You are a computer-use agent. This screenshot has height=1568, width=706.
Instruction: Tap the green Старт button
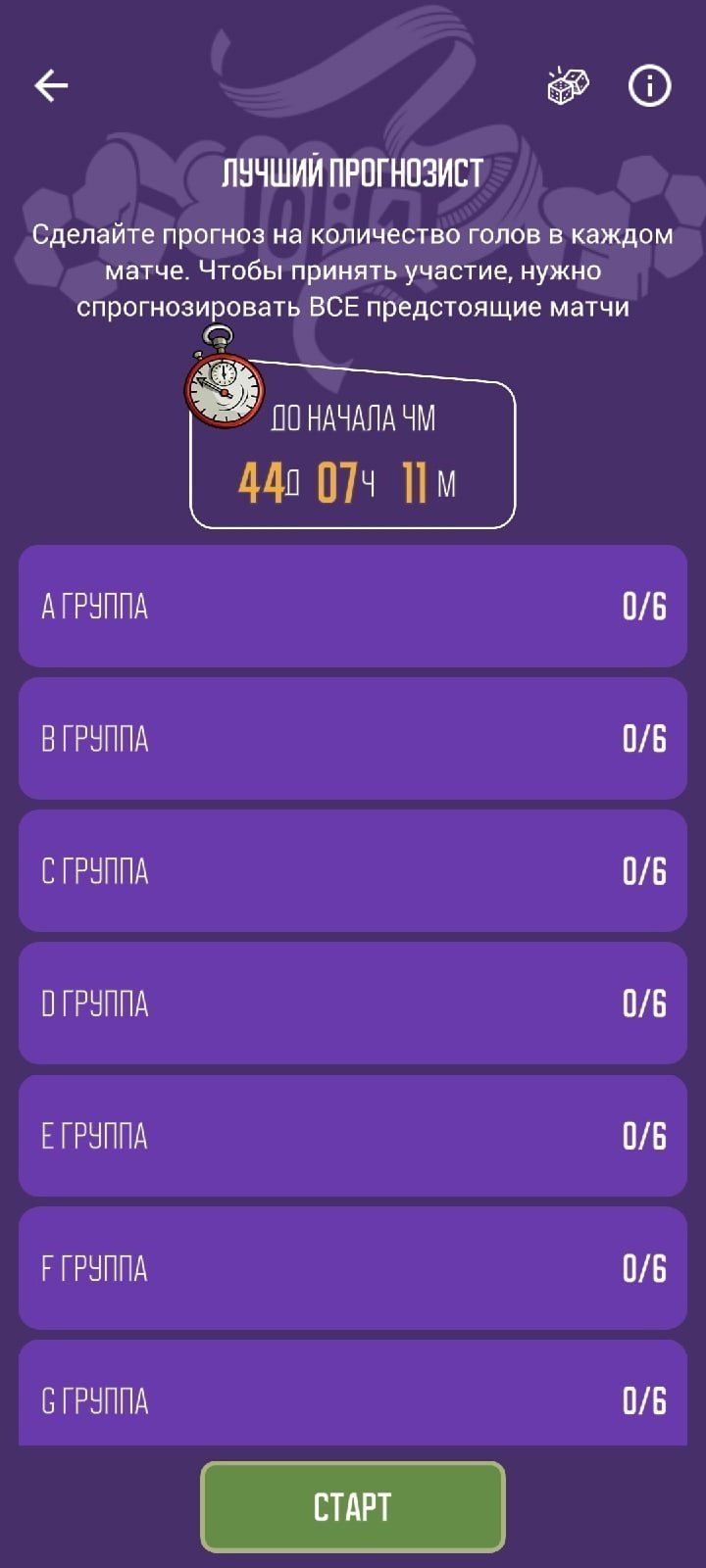[x=353, y=1506]
